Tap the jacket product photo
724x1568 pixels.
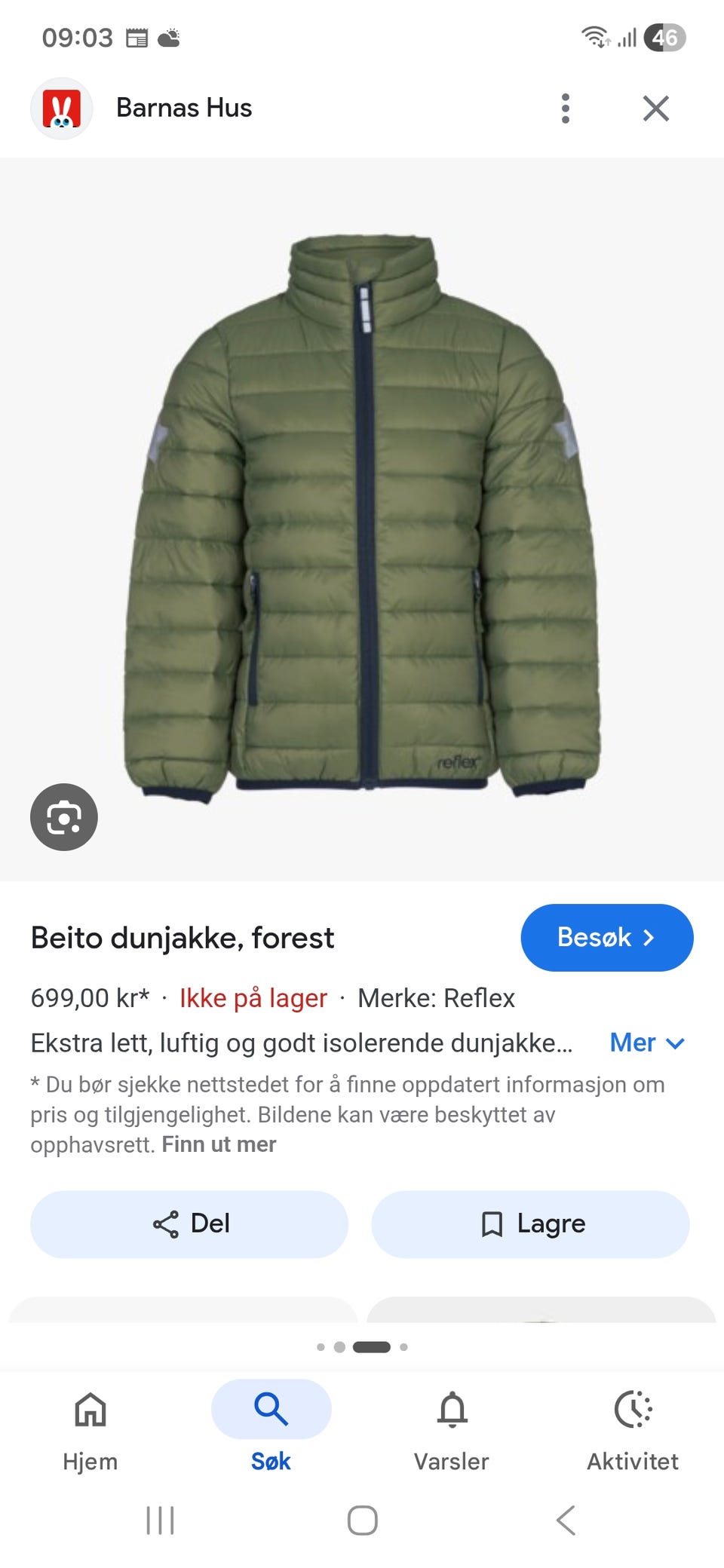tap(362, 513)
